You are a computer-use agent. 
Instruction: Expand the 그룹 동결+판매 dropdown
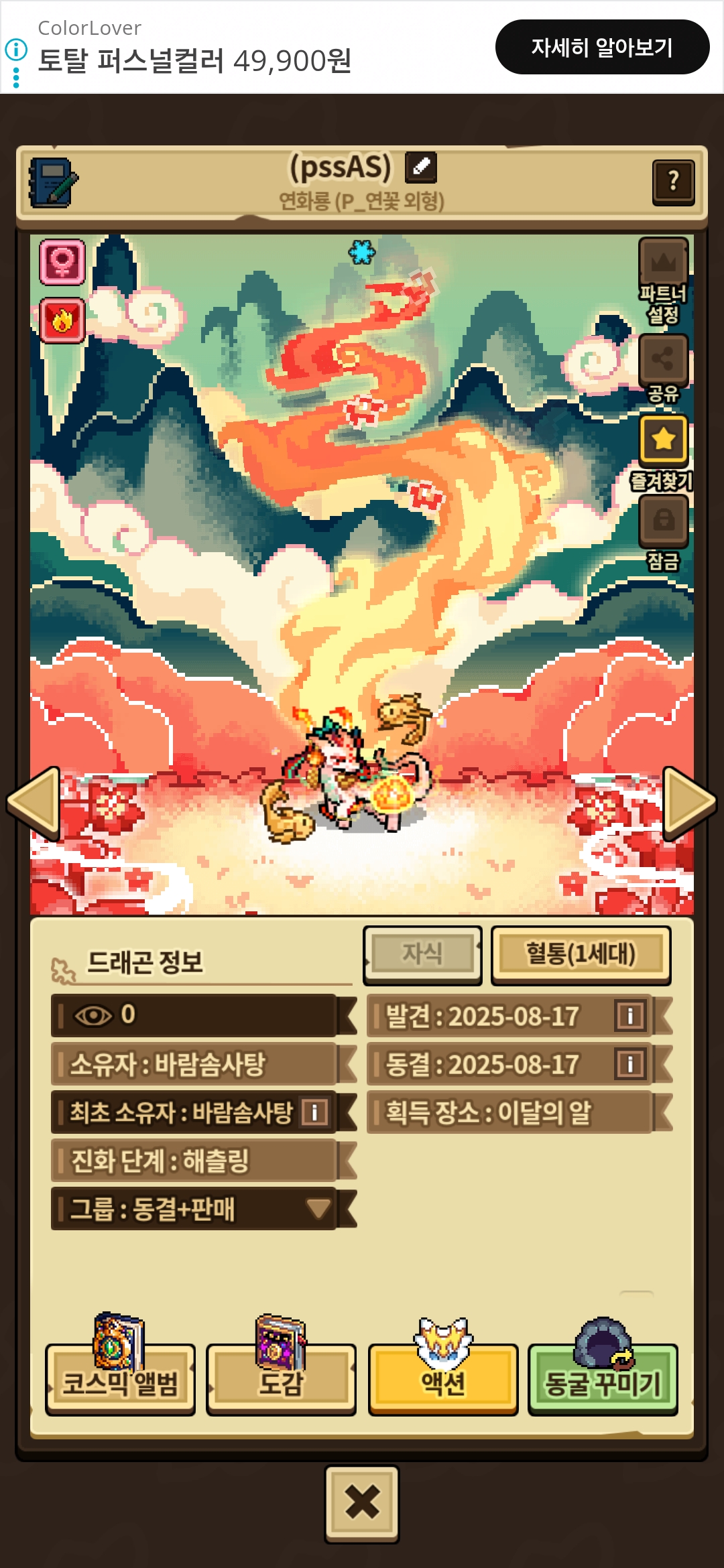point(318,1209)
